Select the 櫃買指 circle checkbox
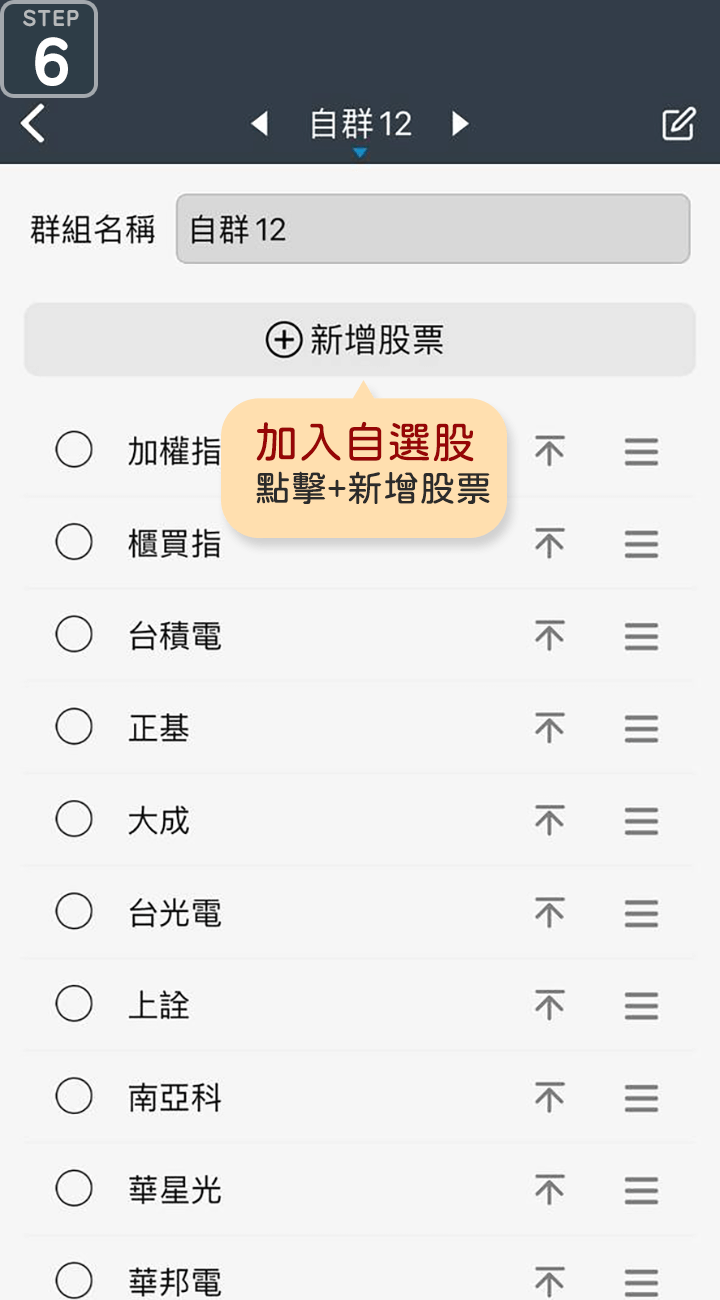720x1300 pixels. [x=74, y=542]
